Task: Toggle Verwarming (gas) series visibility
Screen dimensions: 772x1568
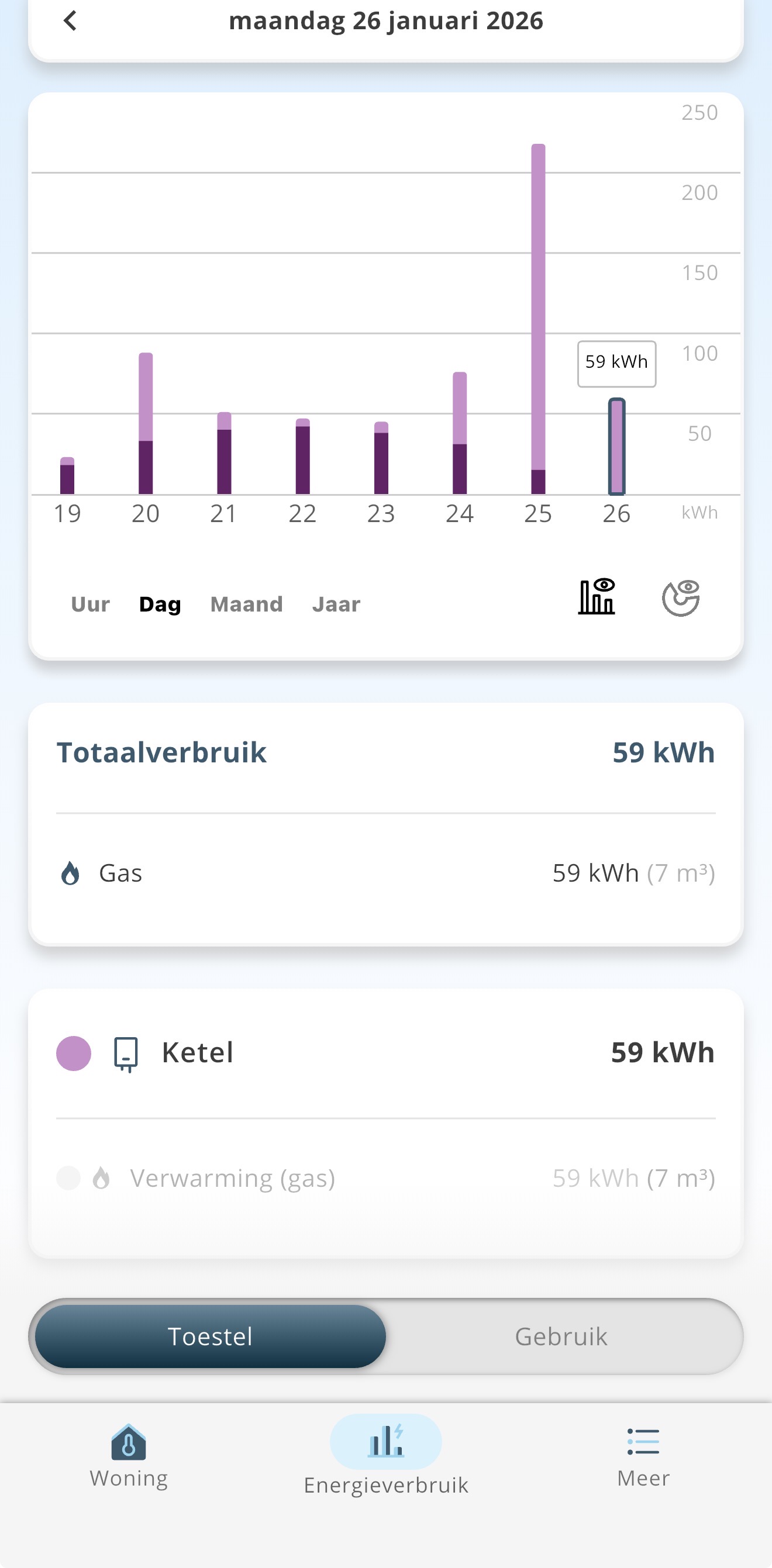Action: coord(68,1178)
